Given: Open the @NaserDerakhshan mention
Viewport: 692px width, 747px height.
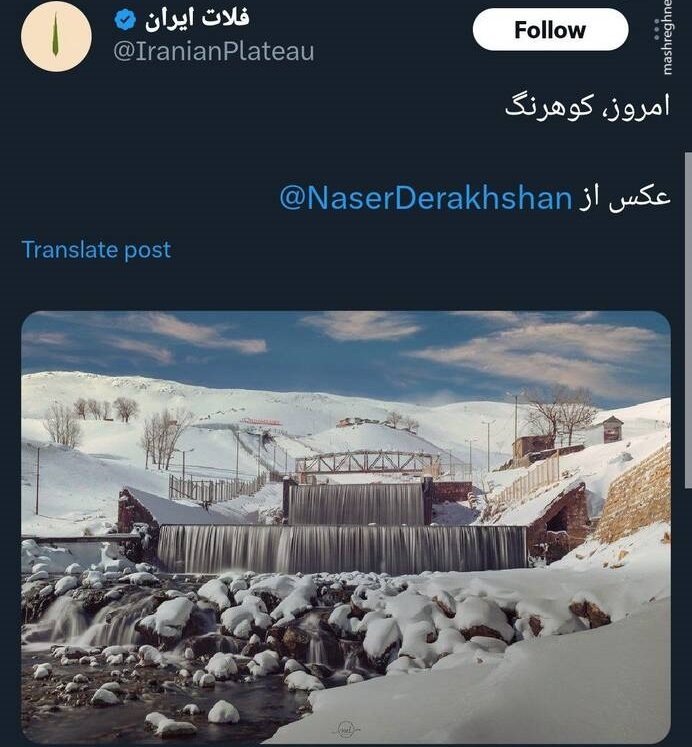Looking at the screenshot, I should (x=425, y=197).
